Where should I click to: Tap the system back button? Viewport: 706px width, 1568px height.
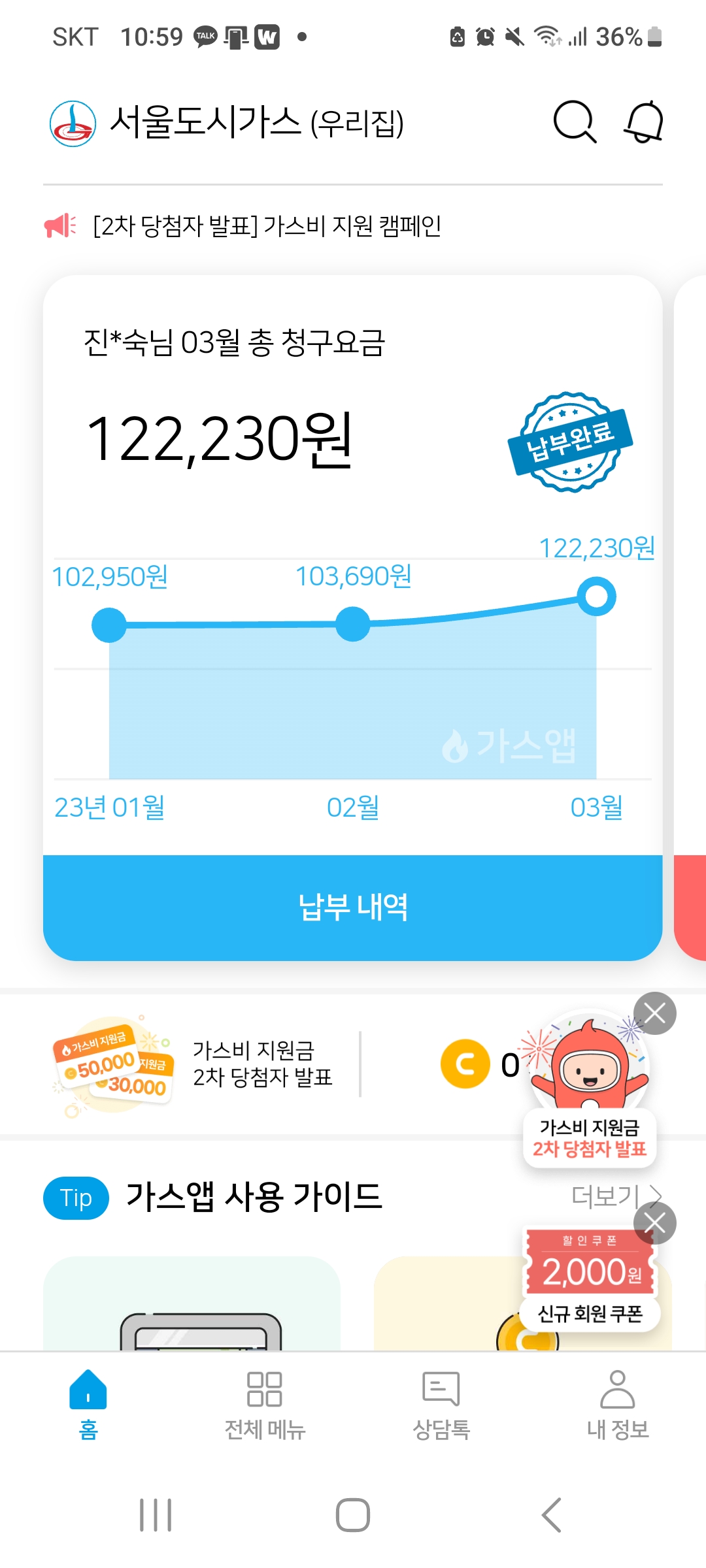click(x=551, y=1515)
